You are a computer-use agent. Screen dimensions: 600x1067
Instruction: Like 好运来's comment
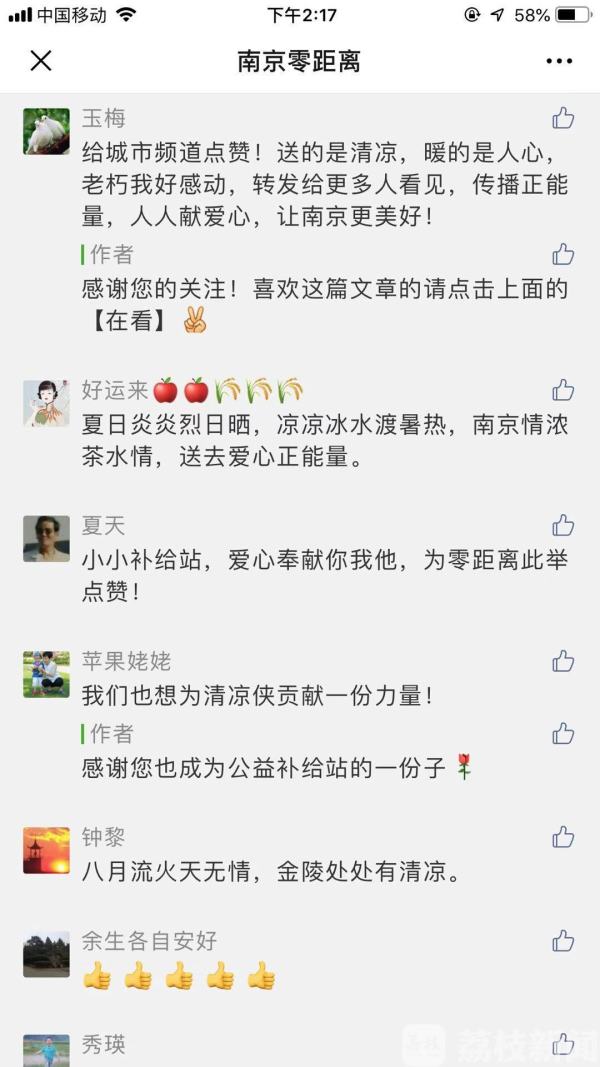[563, 390]
